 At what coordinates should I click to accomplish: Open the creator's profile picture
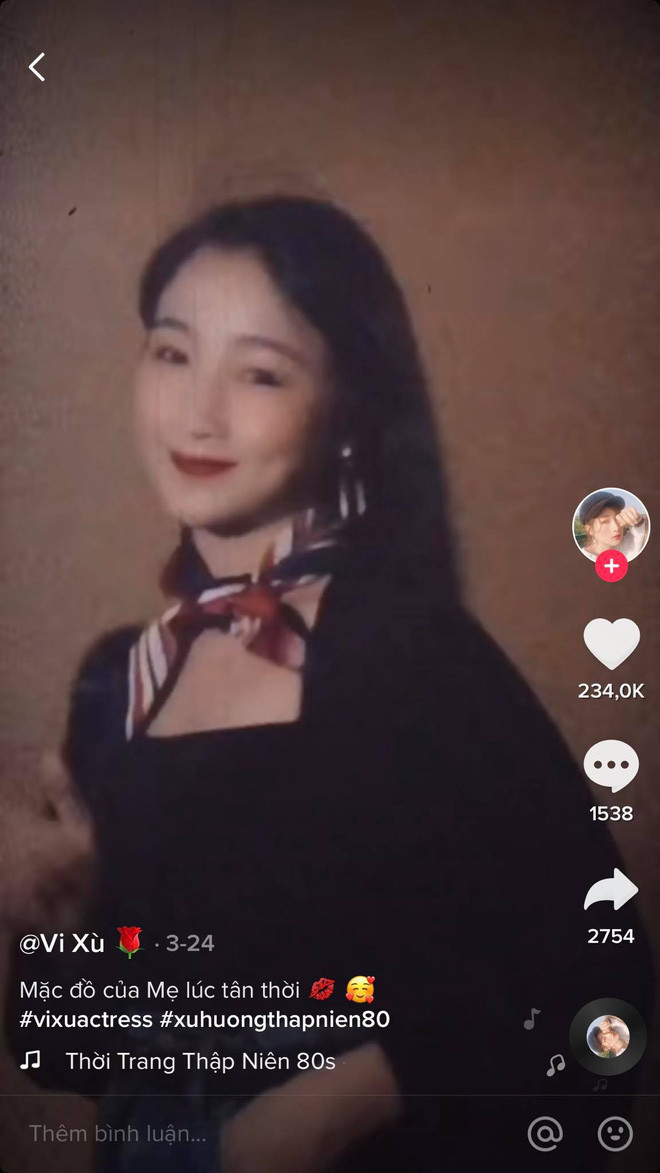pos(610,526)
